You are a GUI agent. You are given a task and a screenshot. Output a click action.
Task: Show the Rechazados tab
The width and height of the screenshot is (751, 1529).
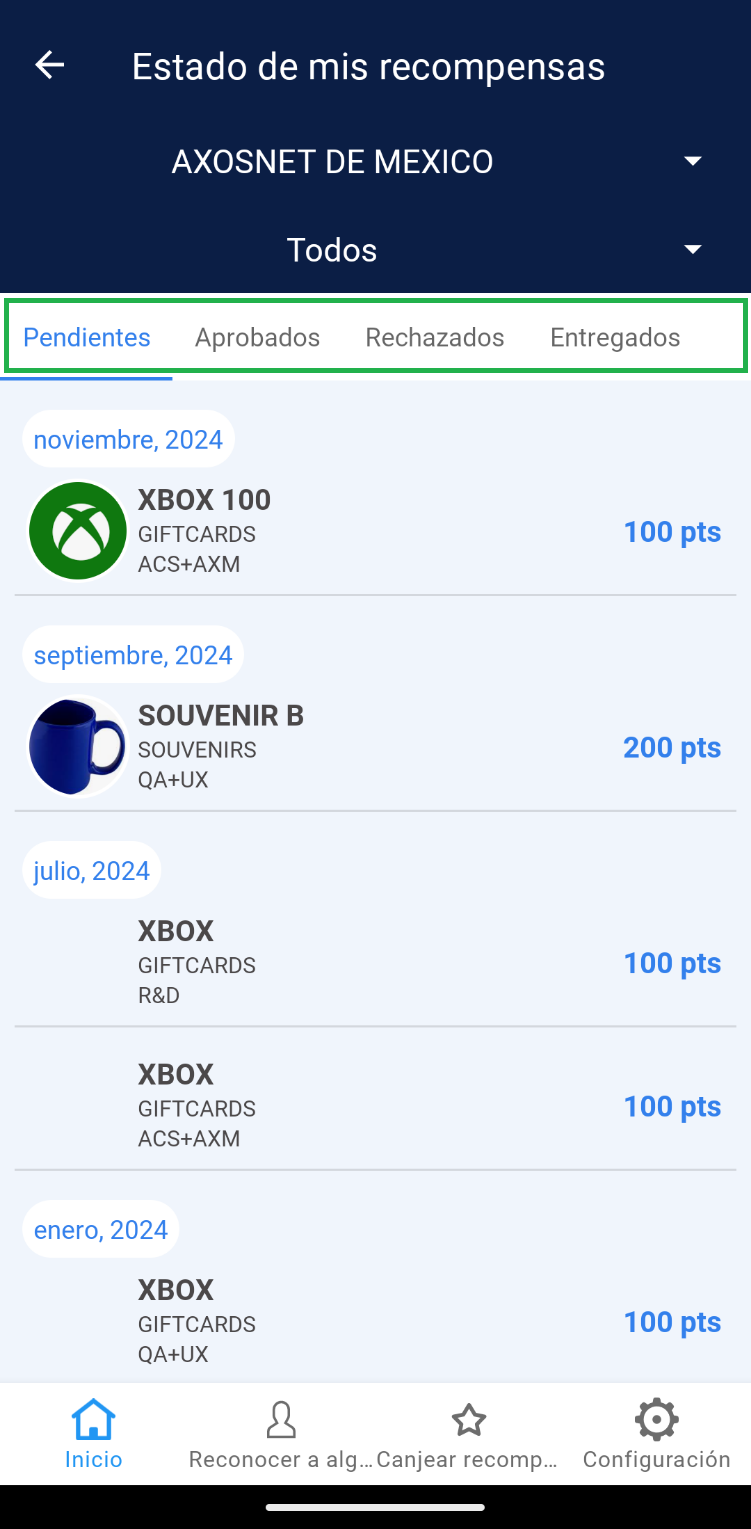[x=434, y=338]
